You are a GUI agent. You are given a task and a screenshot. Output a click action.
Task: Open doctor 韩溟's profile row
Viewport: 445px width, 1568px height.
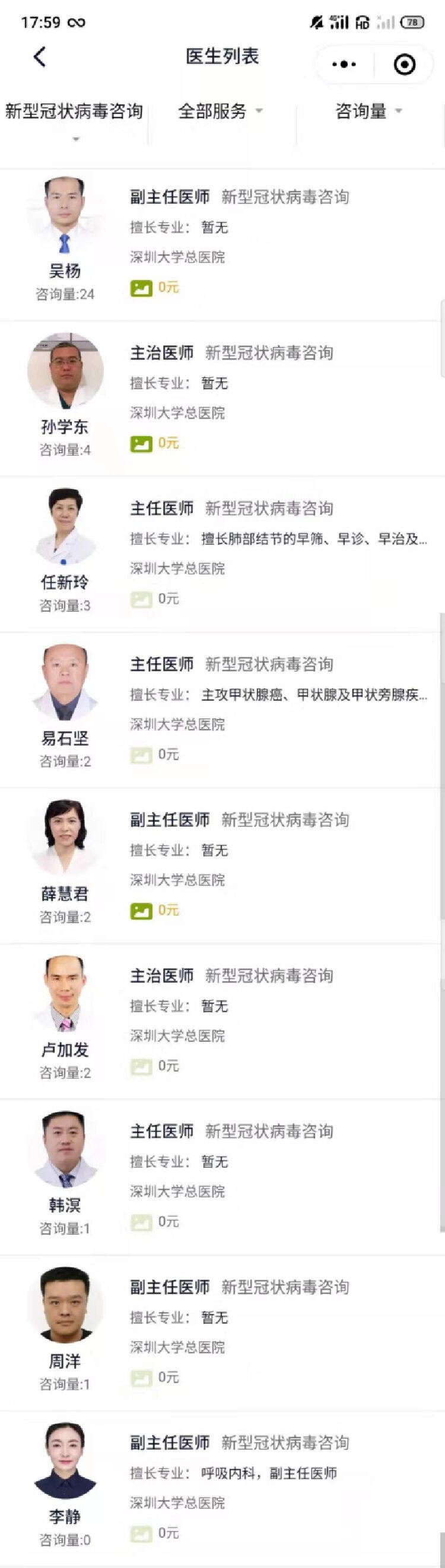(x=222, y=1176)
